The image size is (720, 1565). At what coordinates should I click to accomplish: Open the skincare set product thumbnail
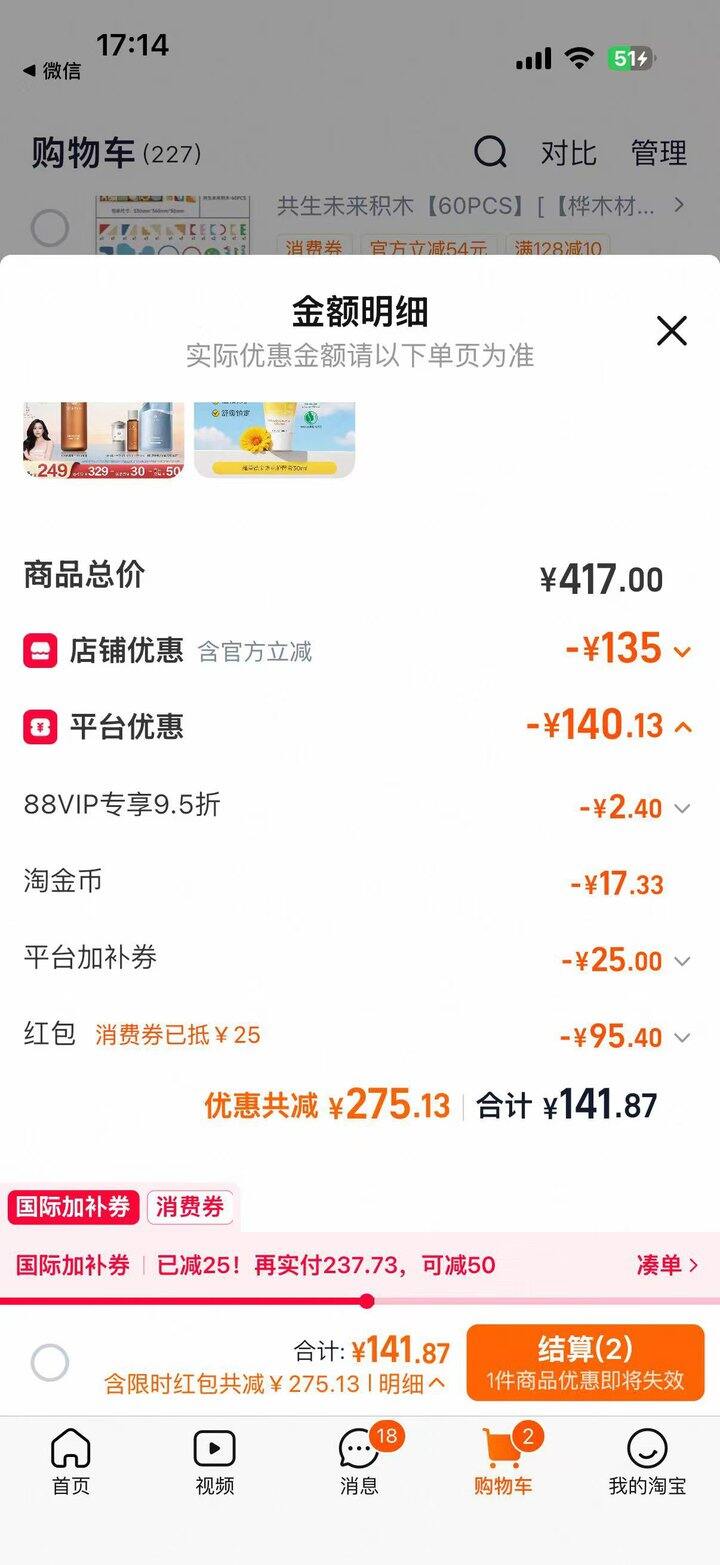click(x=104, y=440)
